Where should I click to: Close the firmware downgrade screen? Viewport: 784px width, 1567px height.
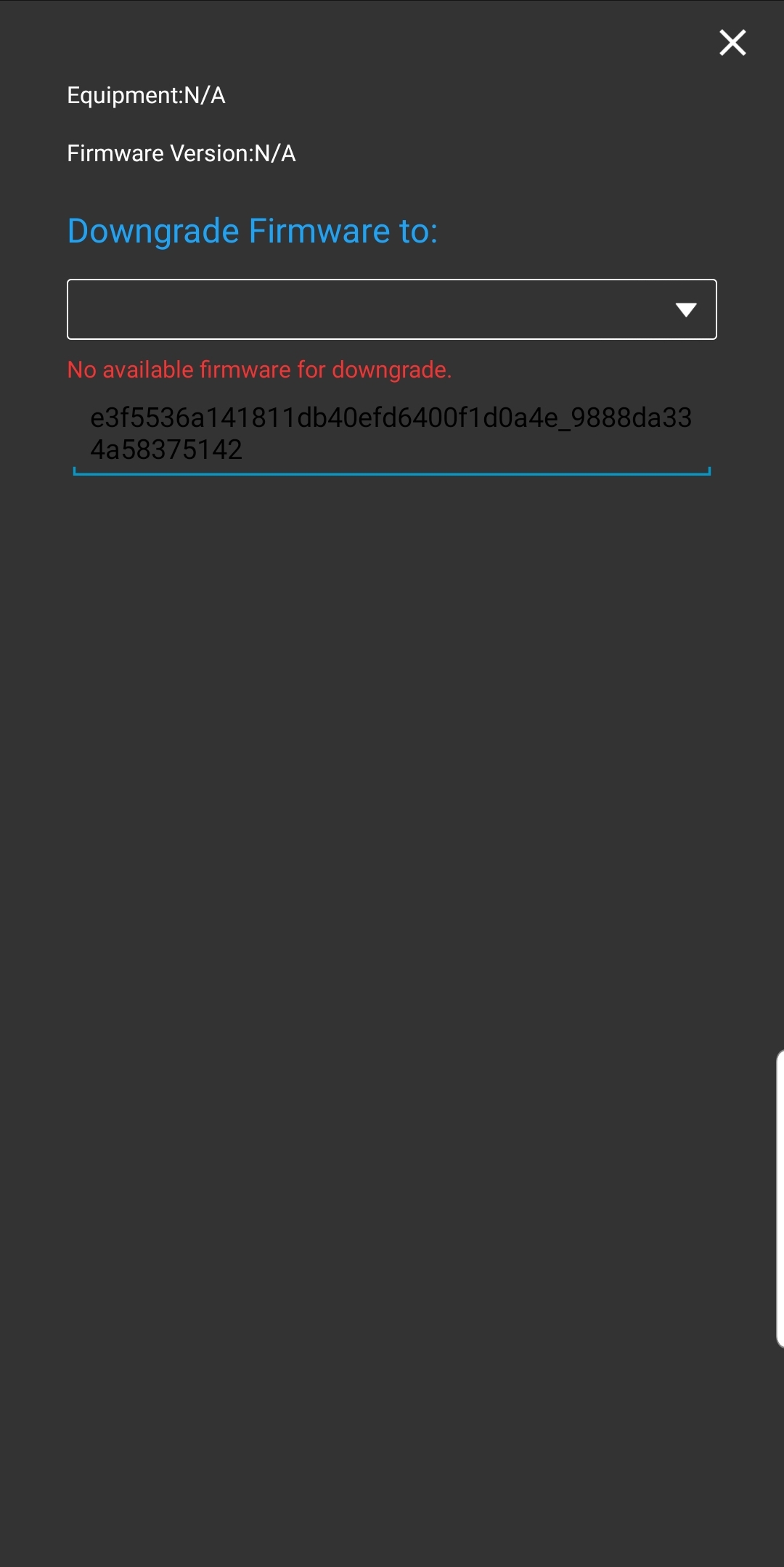[x=732, y=43]
